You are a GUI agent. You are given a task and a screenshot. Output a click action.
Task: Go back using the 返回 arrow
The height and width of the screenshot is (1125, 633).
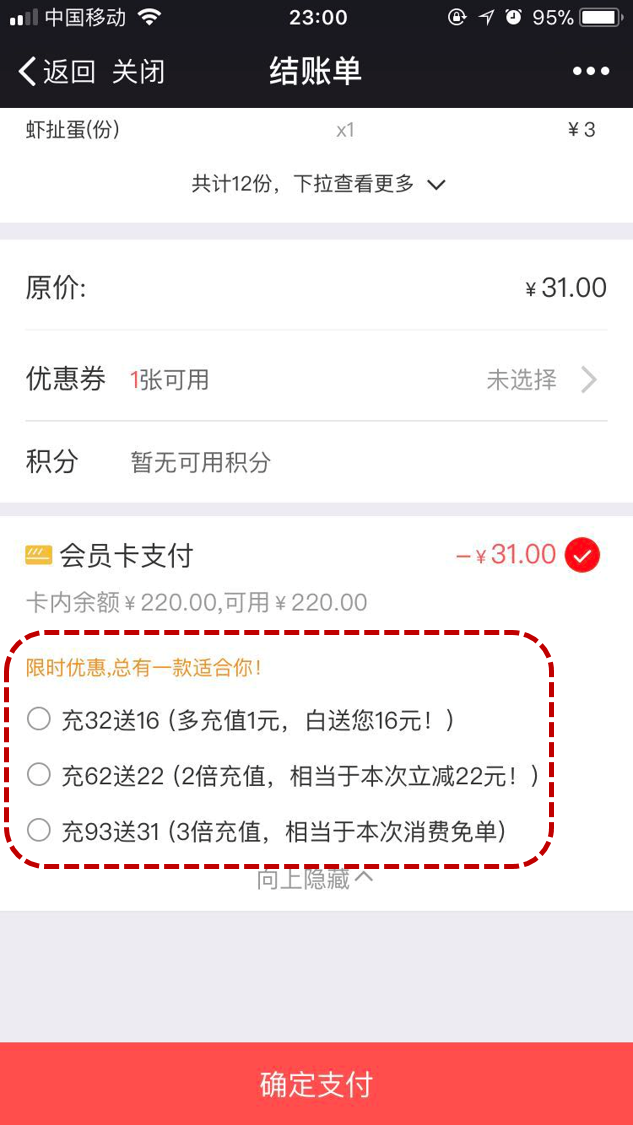55,72
